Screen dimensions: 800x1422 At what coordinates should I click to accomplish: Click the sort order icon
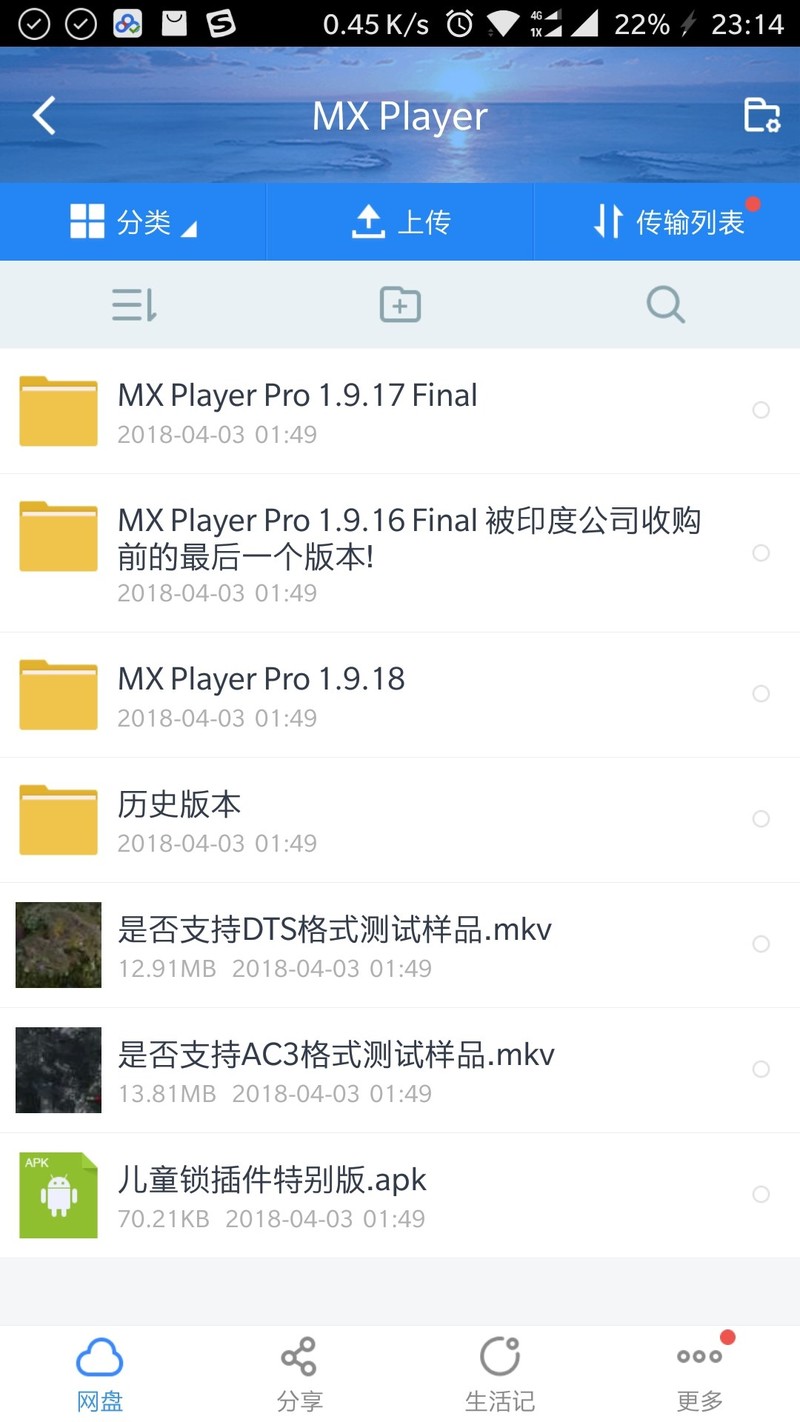(x=133, y=304)
